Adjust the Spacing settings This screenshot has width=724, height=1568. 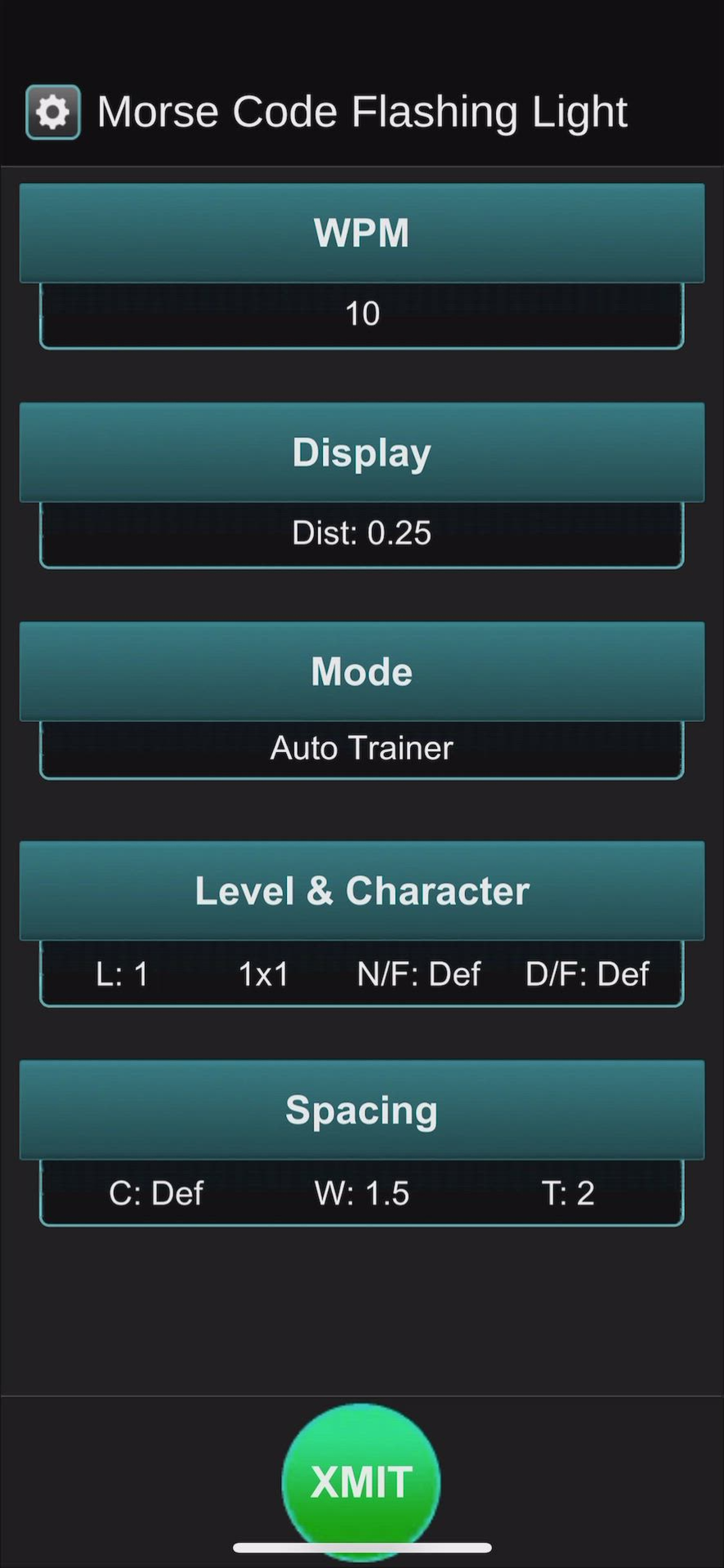(362, 1110)
